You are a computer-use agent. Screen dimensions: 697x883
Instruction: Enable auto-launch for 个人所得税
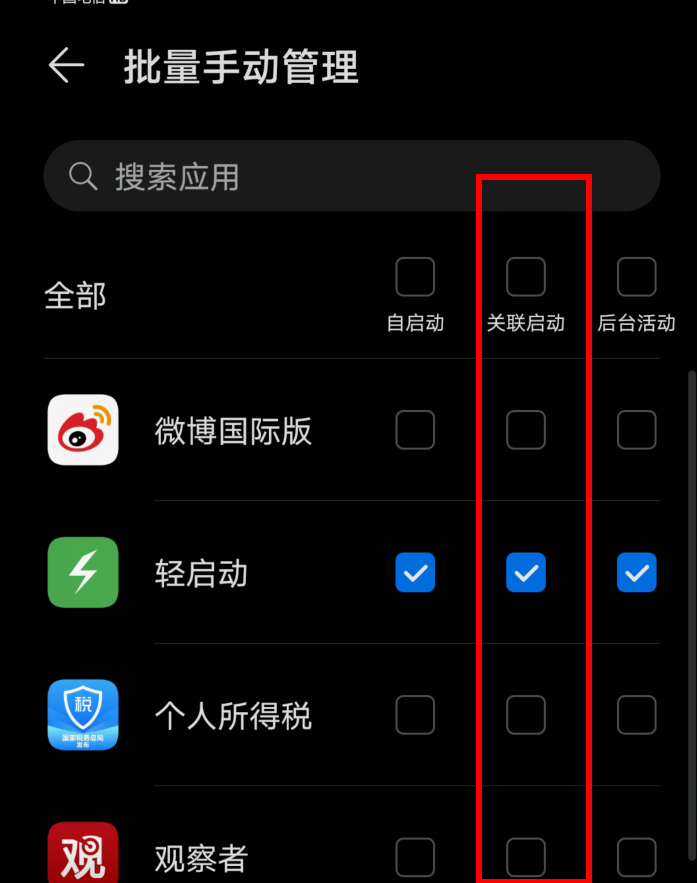415,715
